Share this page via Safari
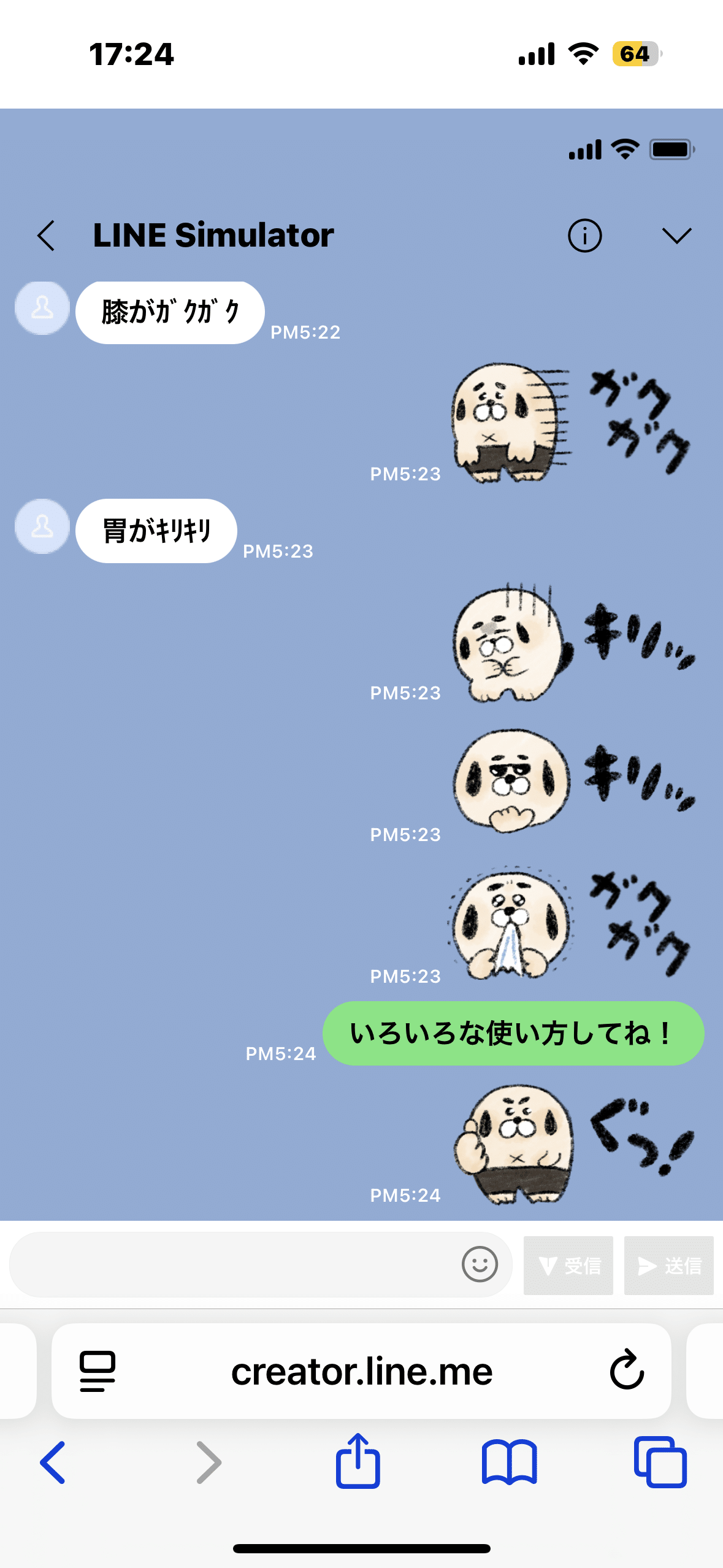The width and height of the screenshot is (723, 1568). click(x=358, y=1461)
